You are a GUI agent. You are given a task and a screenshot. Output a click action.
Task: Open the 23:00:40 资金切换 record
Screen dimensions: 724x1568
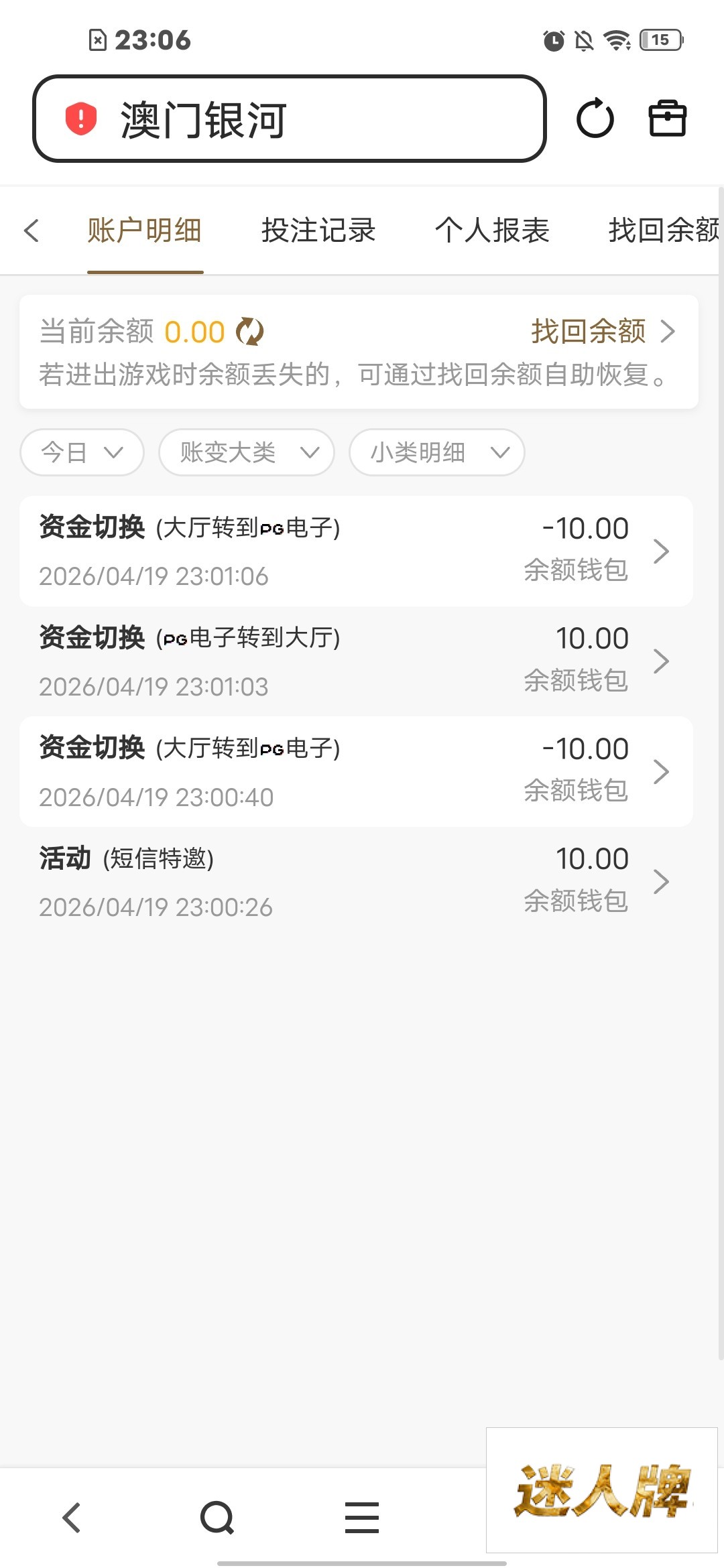(355, 772)
